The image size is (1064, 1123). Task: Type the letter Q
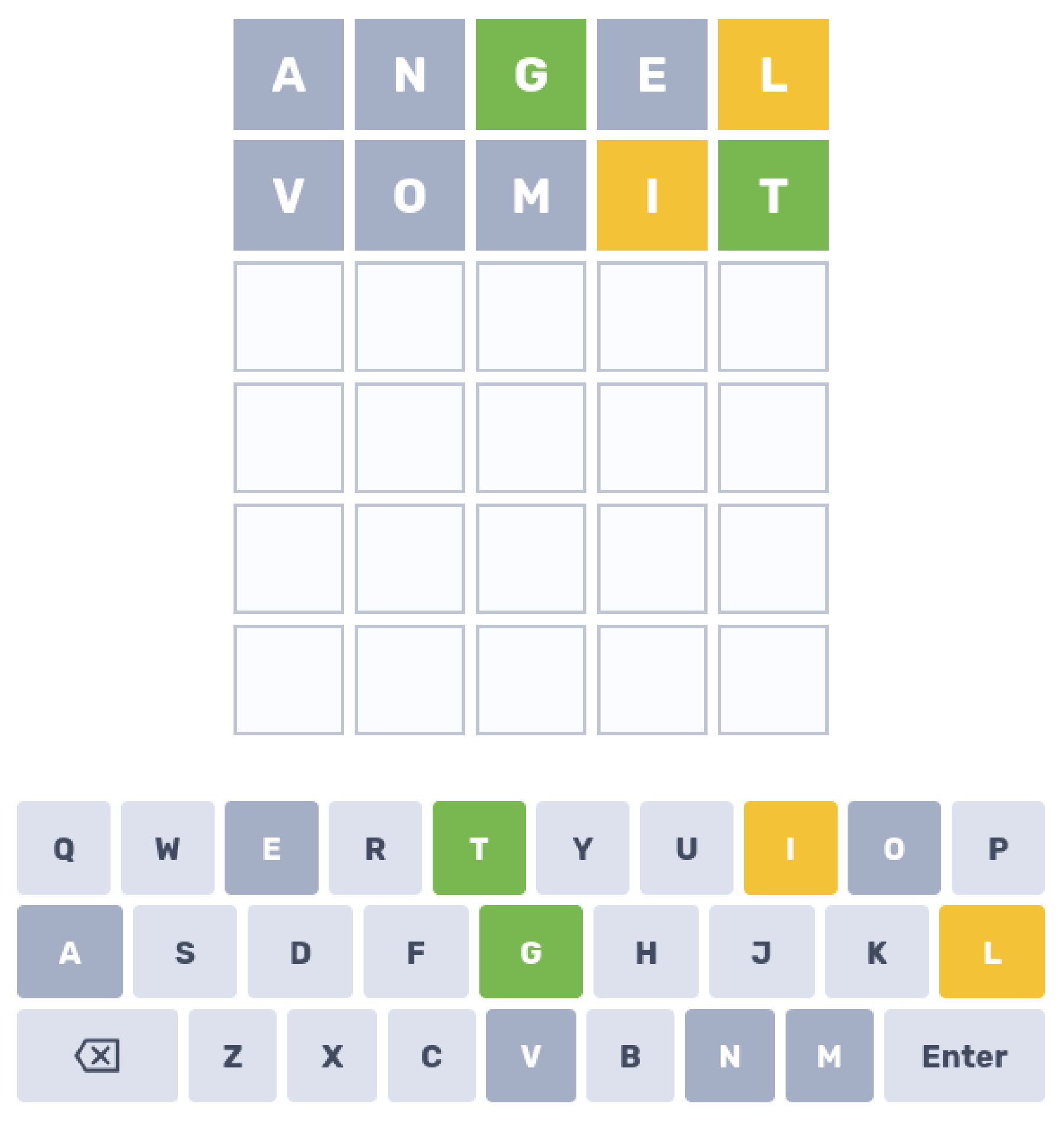(64, 848)
